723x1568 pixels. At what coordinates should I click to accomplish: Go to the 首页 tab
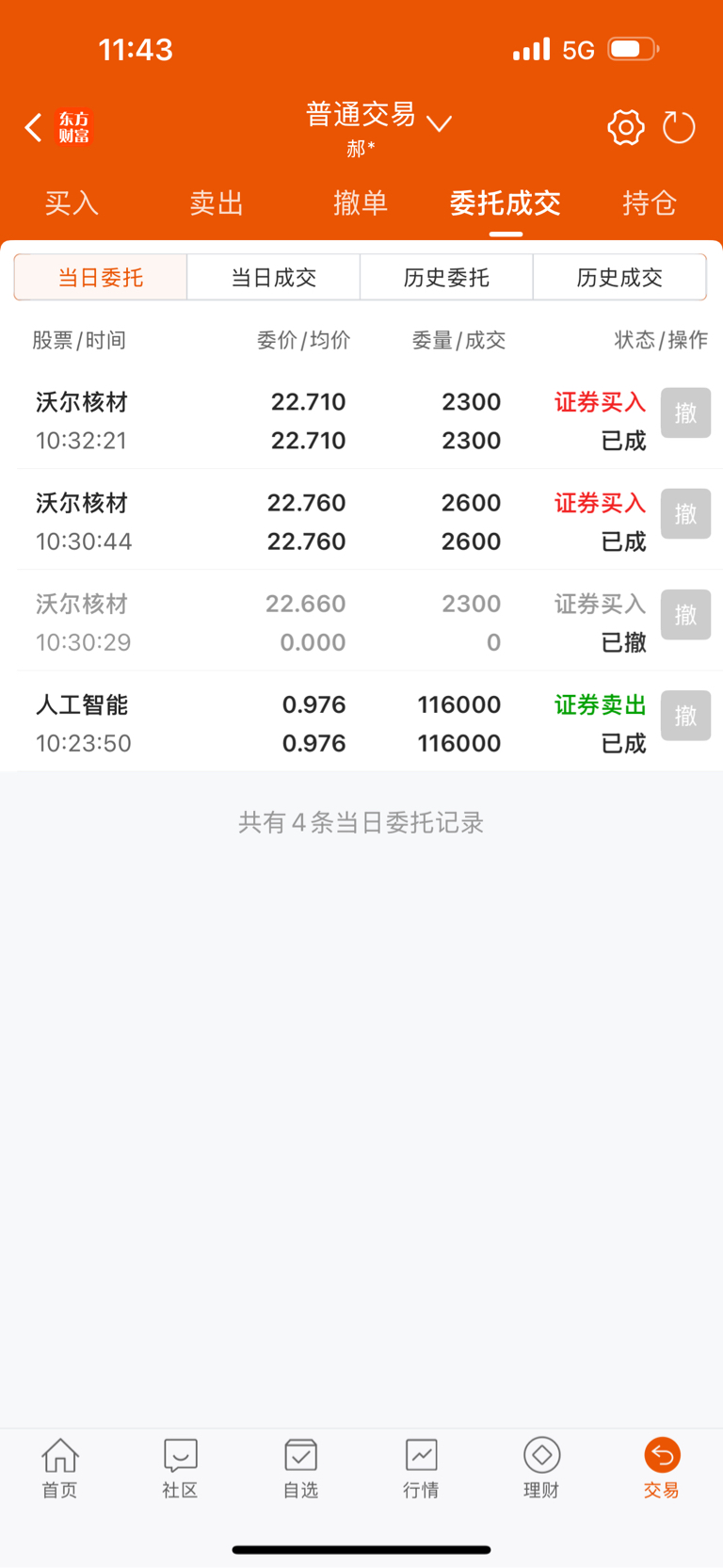point(60,1468)
